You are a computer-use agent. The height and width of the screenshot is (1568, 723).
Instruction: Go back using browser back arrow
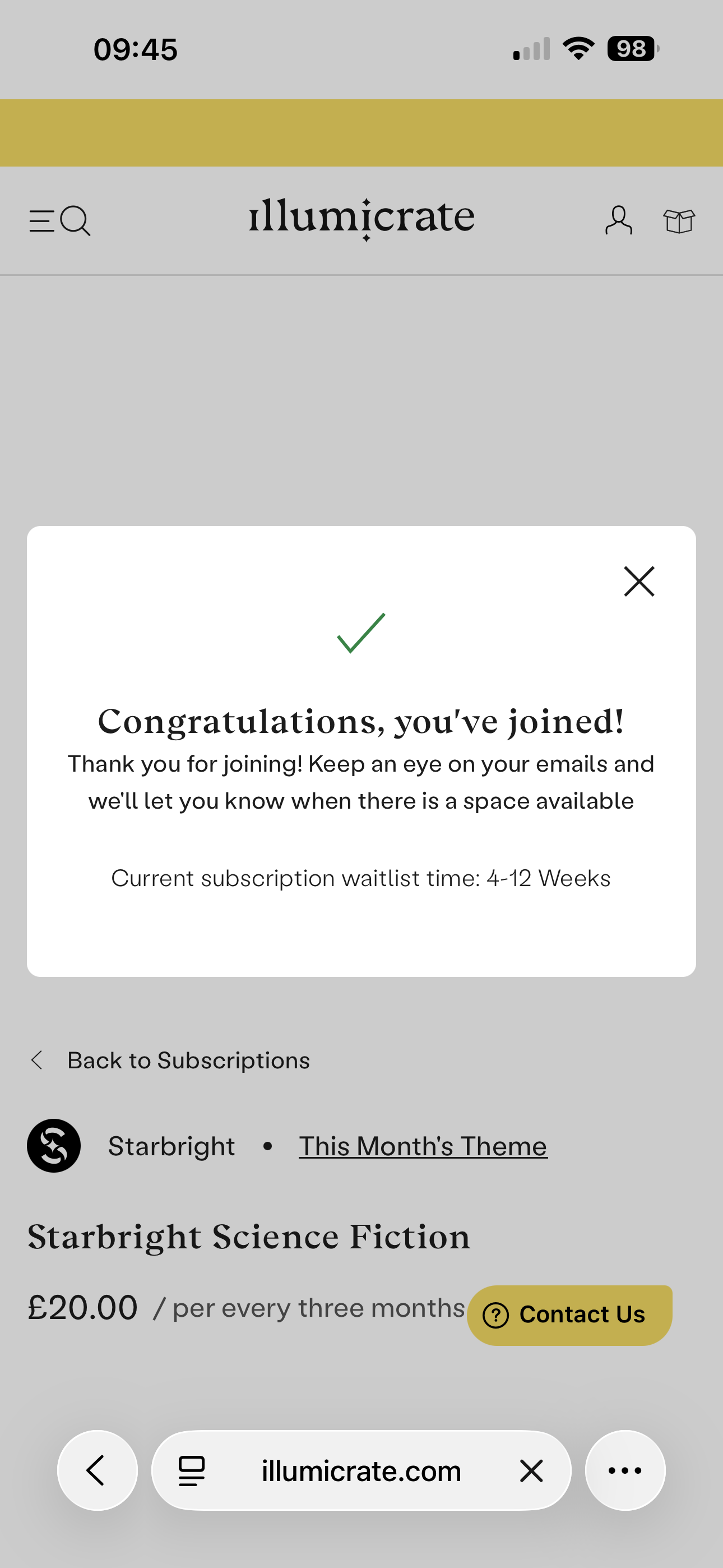[x=97, y=1470]
